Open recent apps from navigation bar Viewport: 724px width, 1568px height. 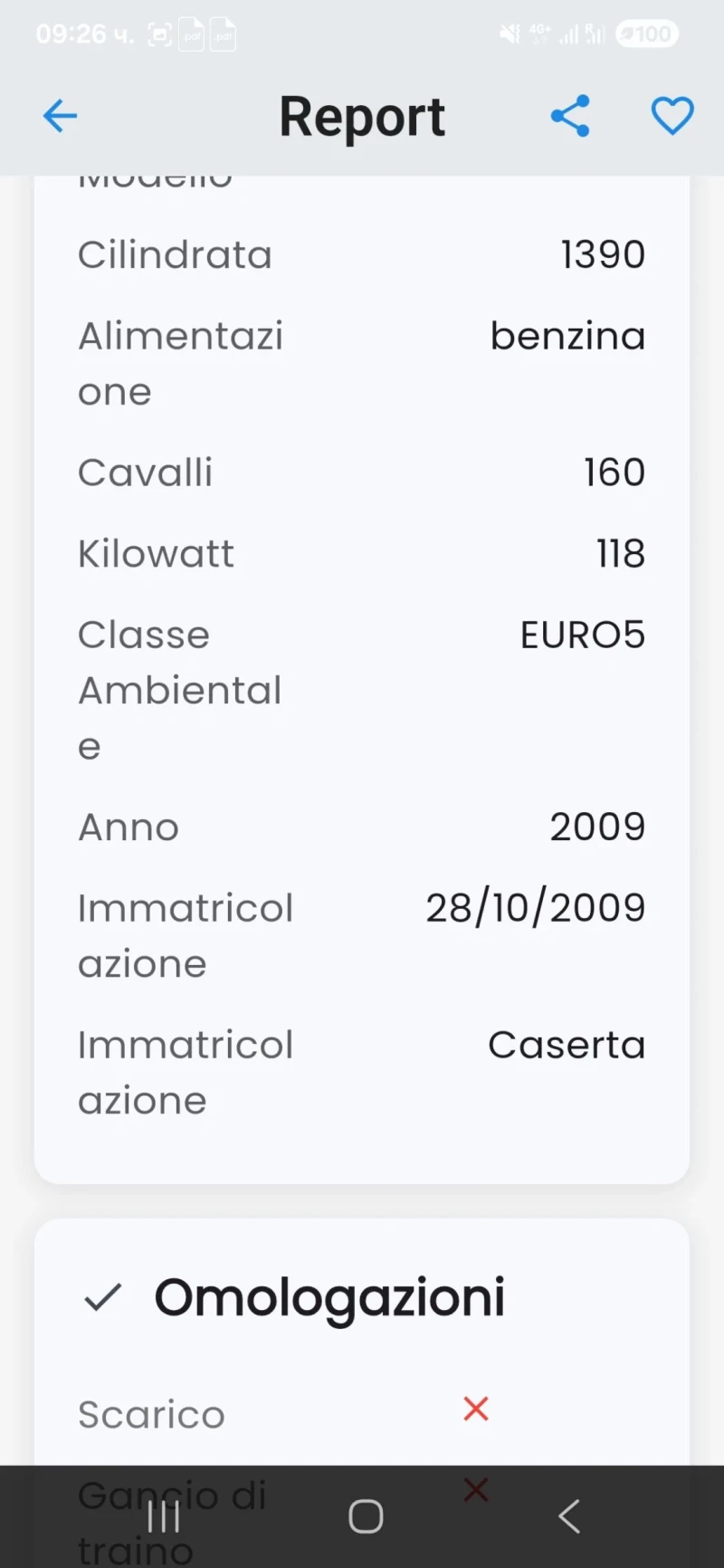pos(164,1516)
